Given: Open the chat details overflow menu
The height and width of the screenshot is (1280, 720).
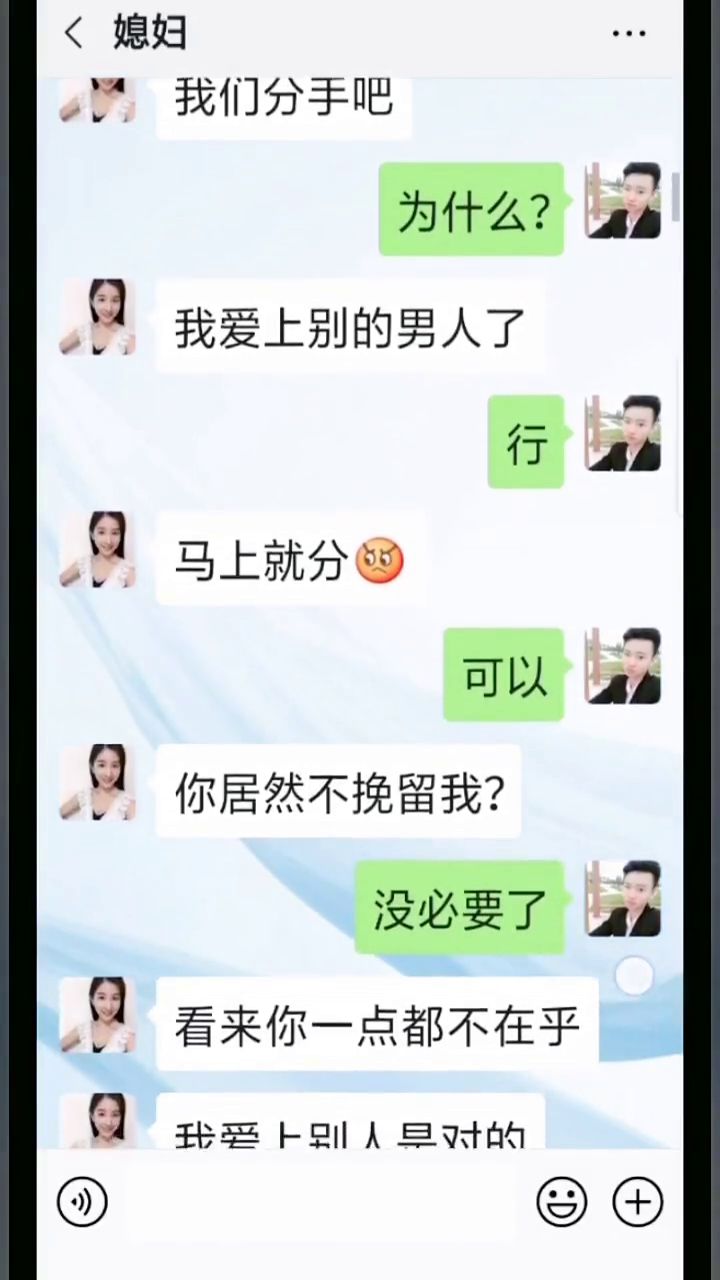Looking at the screenshot, I should [x=628, y=34].
